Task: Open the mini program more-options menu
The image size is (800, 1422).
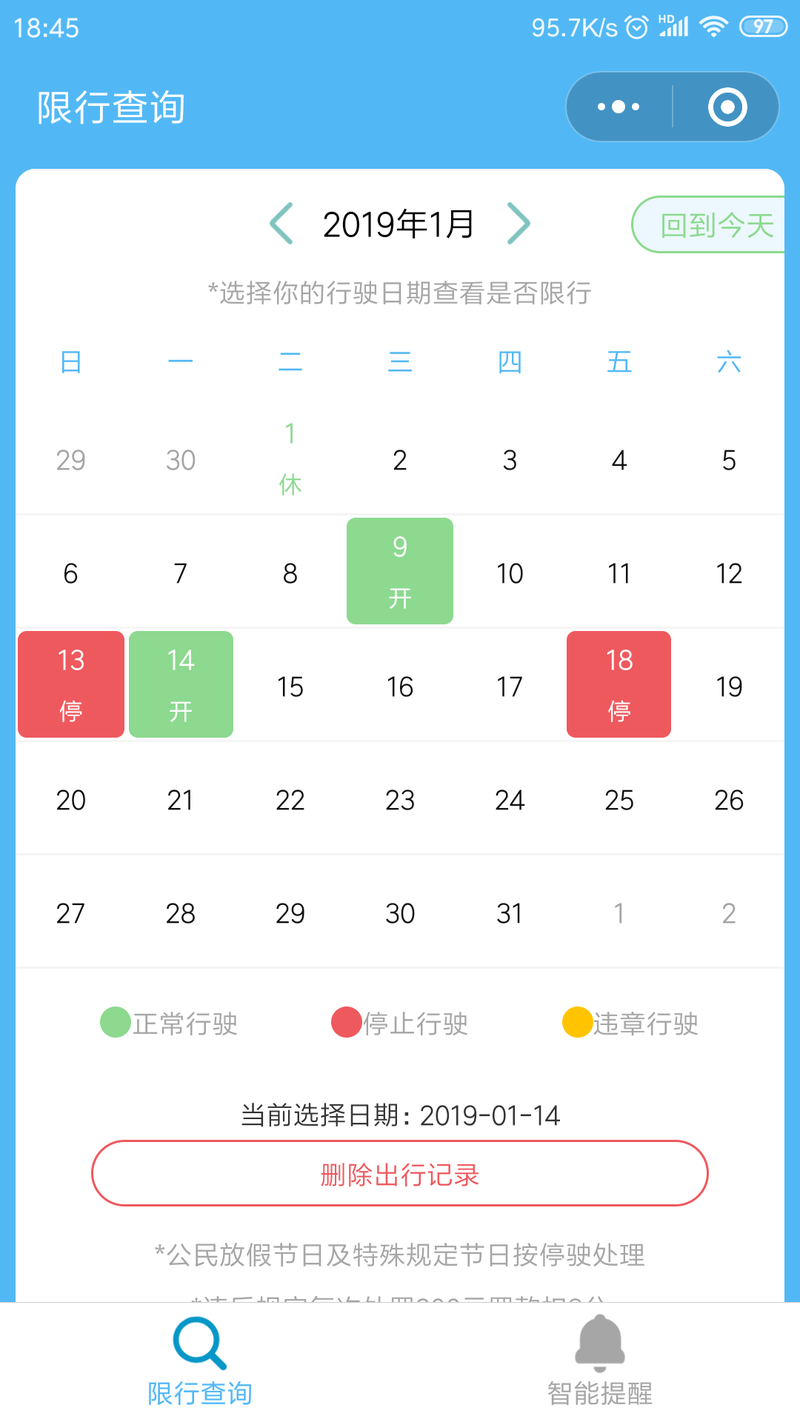Action: pyautogui.click(x=618, y=107)
